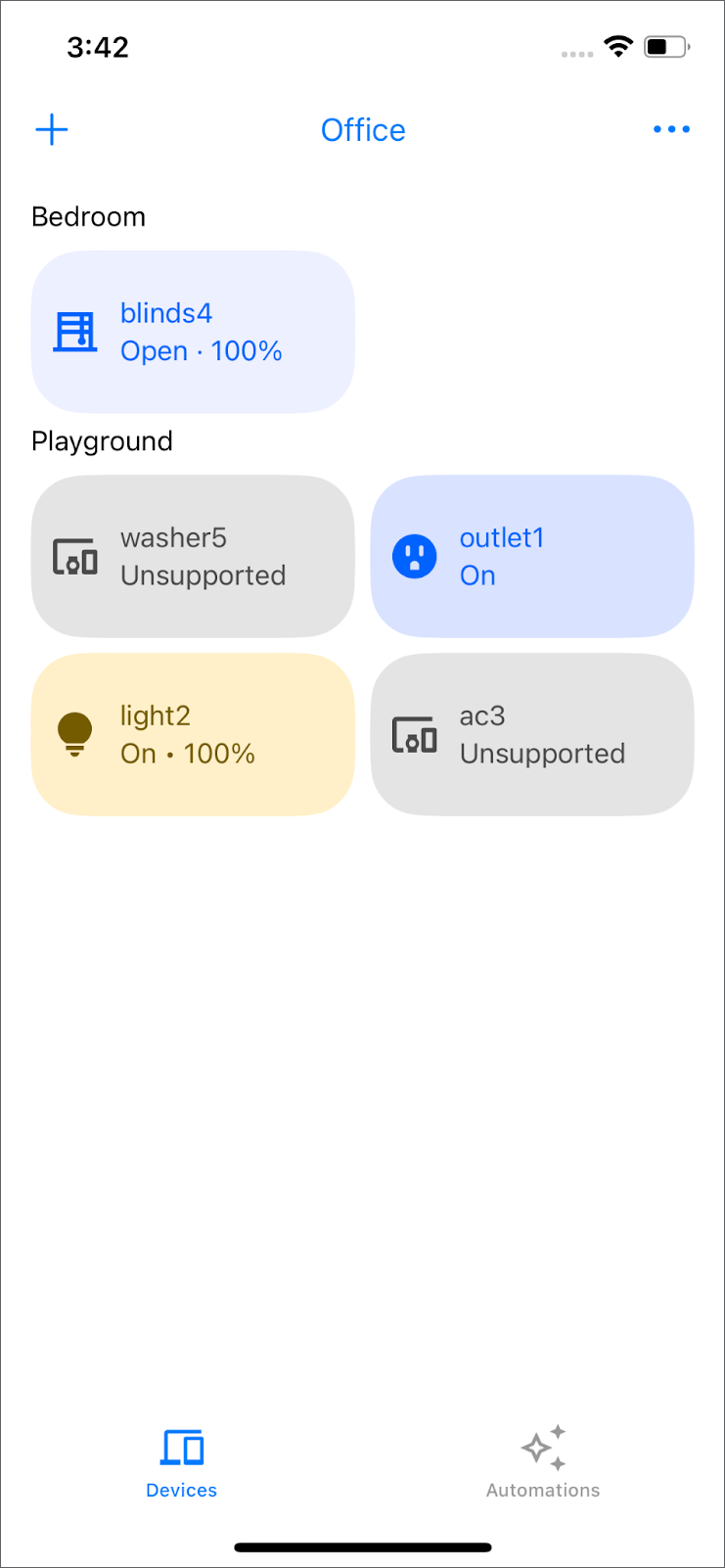Image resolution: width=725 pixels, height=1568 pixels.
Task: Open the Office structure title picker
Action: tap(363, 130)
